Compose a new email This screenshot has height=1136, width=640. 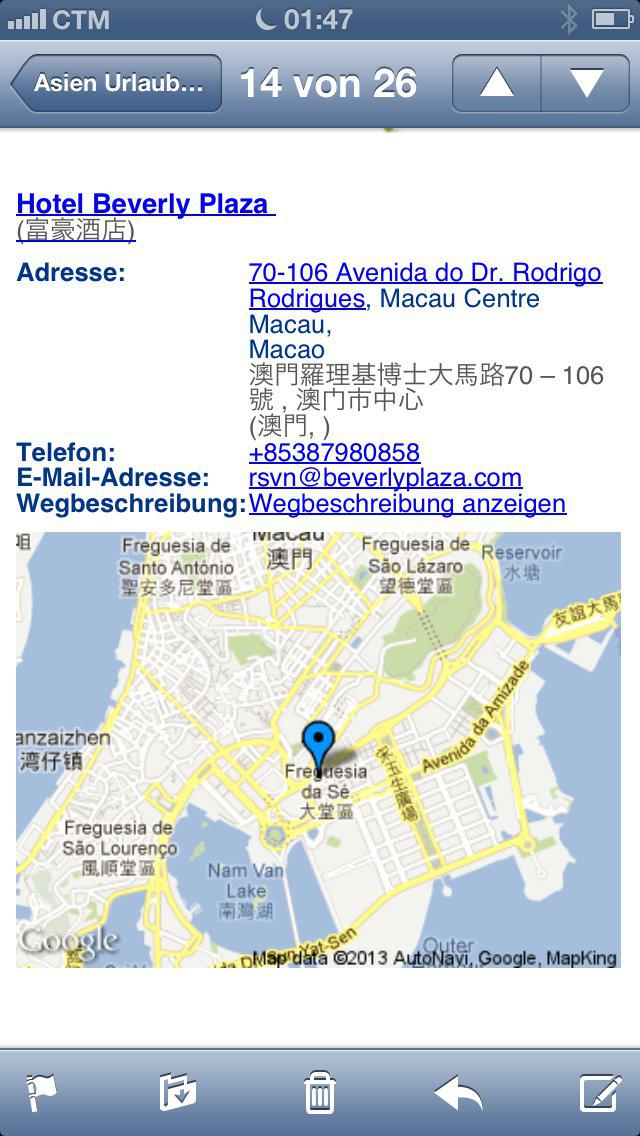point(601,1093)
